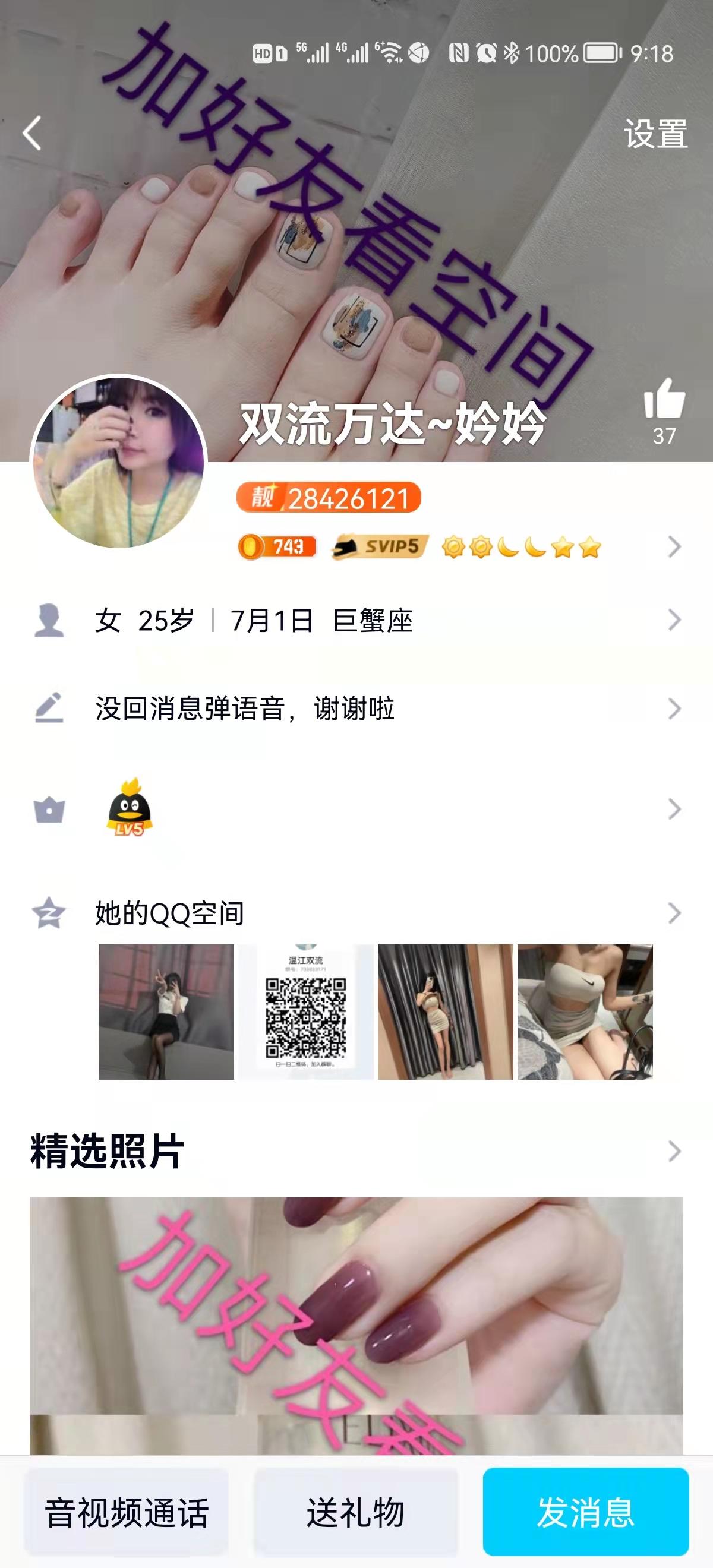Screen dimensions: 713x1568
Task: Open the fourth QQ空间 photo thumbnail
Action: (x=585, y=1012)
